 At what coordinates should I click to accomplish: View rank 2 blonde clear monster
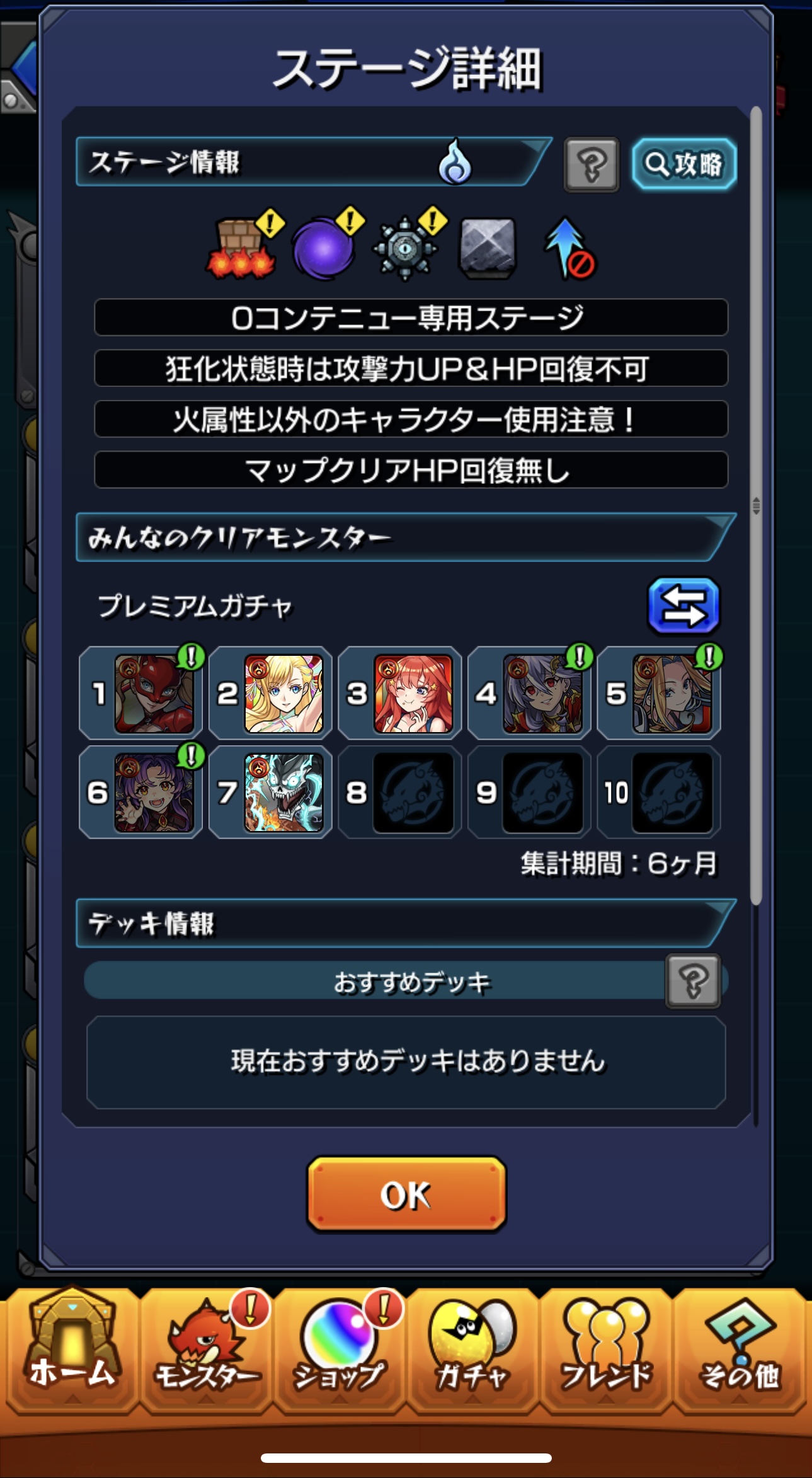click(284, 693)
